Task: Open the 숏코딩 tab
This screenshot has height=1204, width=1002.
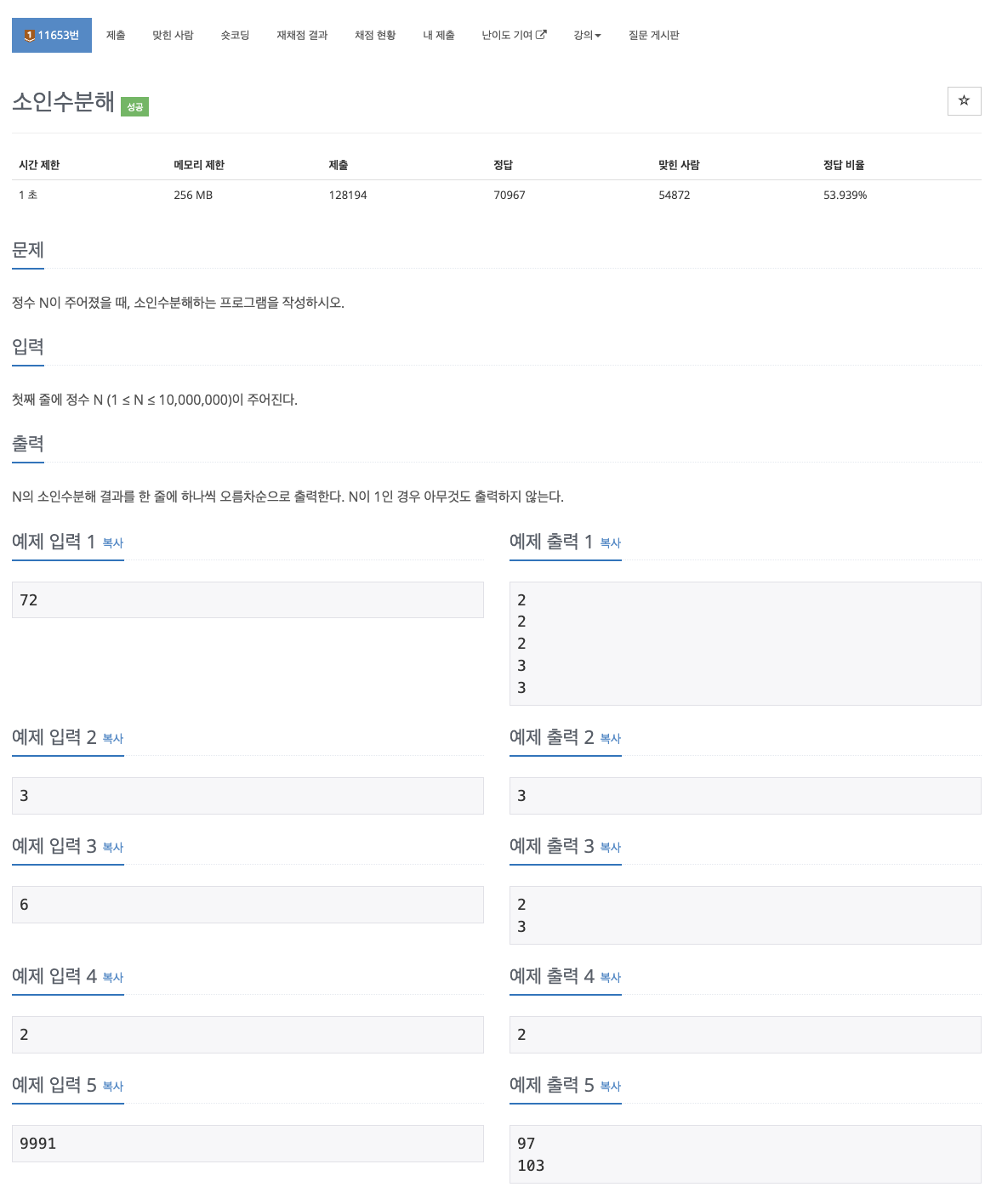Action: pyautogui.click(x=235, y=36)
